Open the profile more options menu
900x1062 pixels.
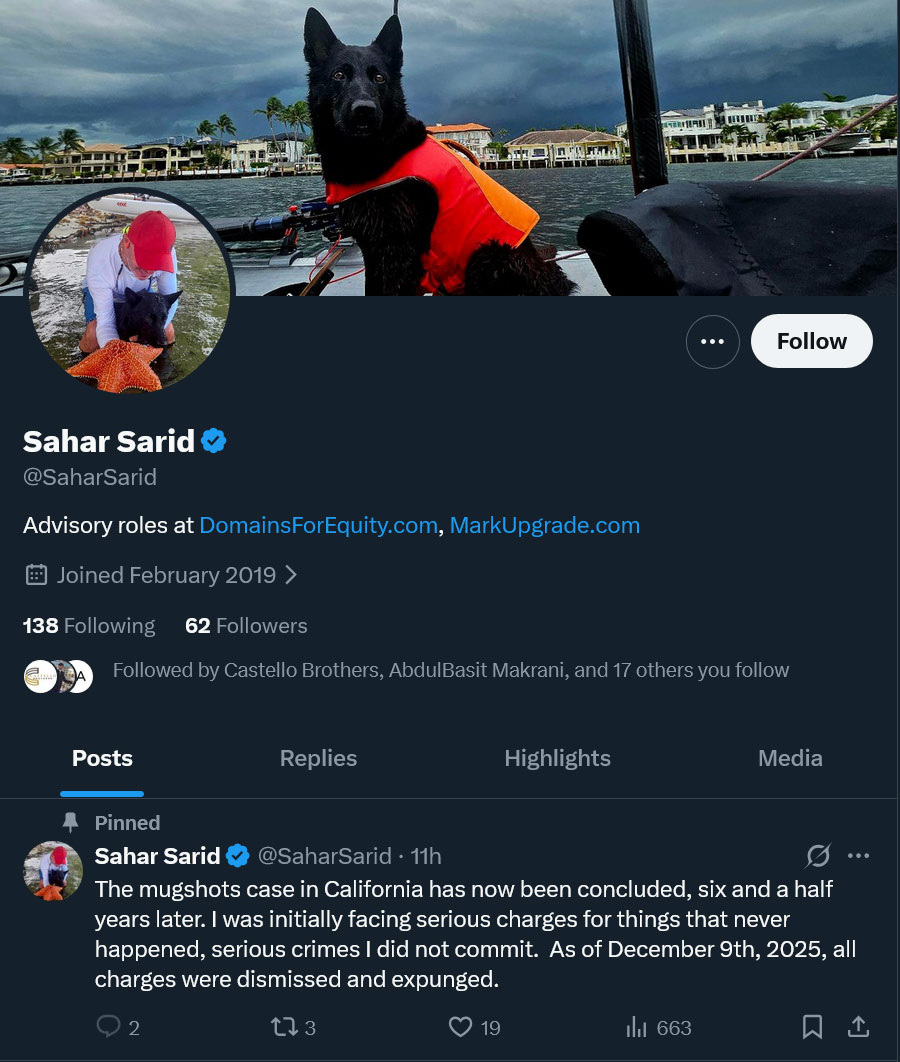pos(712,341)
